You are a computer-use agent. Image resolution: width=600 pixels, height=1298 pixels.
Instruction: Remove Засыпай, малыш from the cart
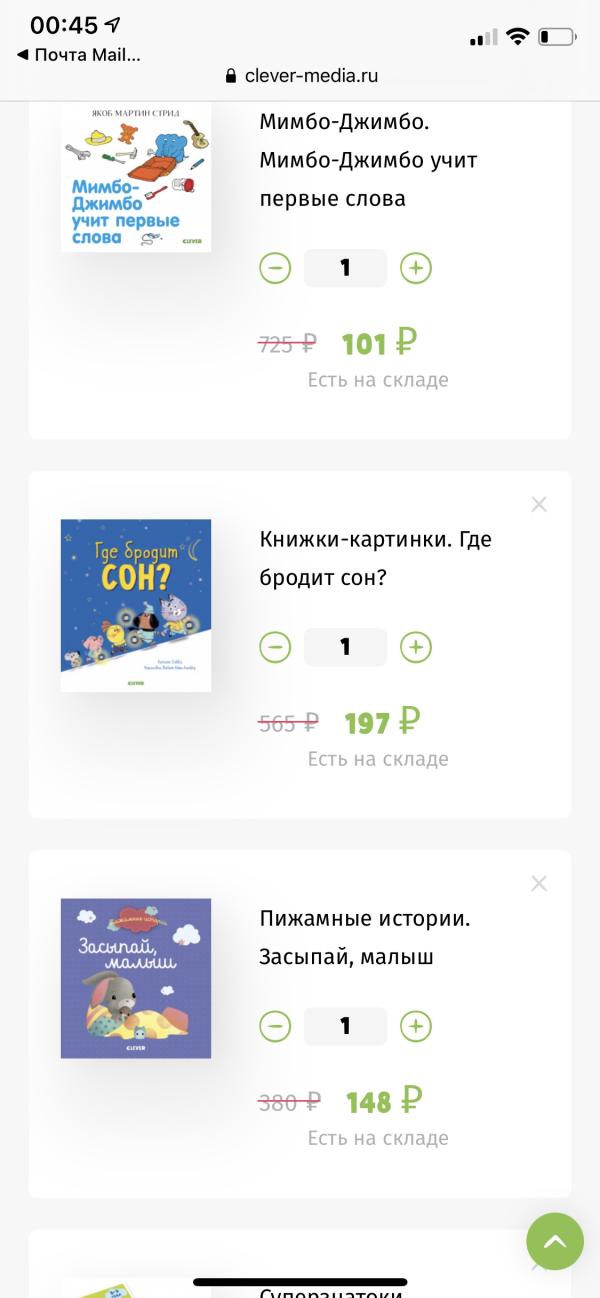539,883
